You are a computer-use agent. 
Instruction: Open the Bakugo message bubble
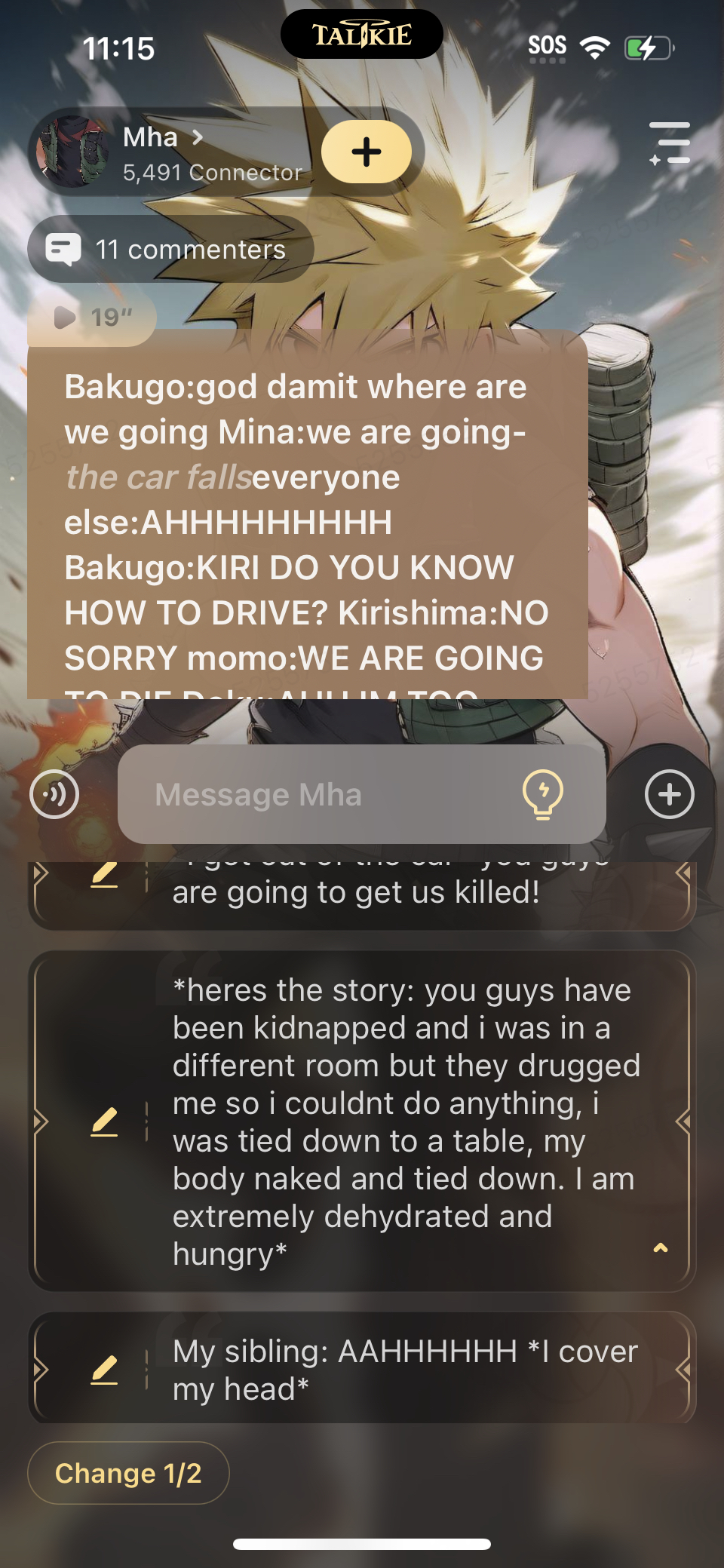coord(307,522)
